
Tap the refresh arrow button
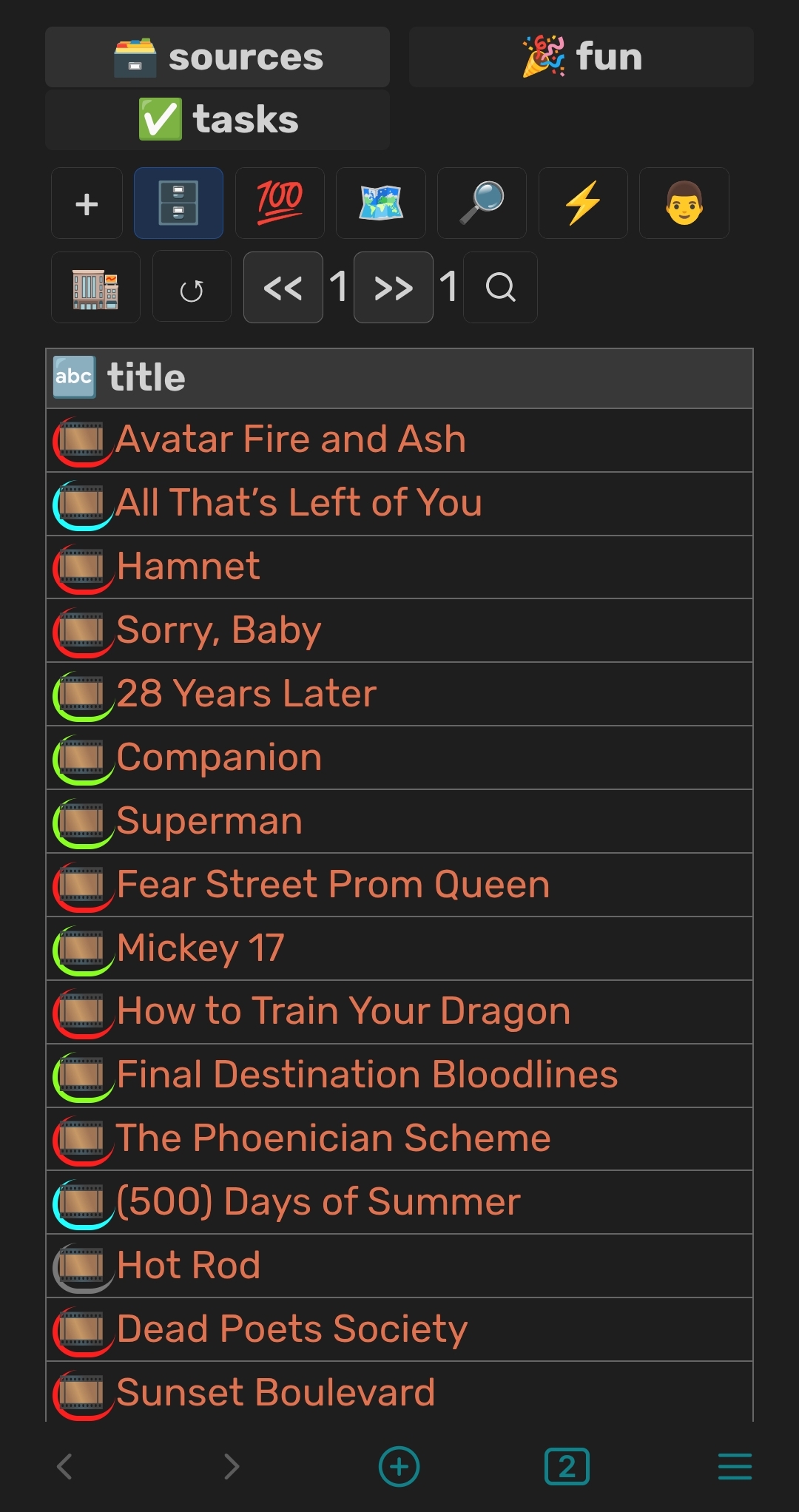click(192, 288)
